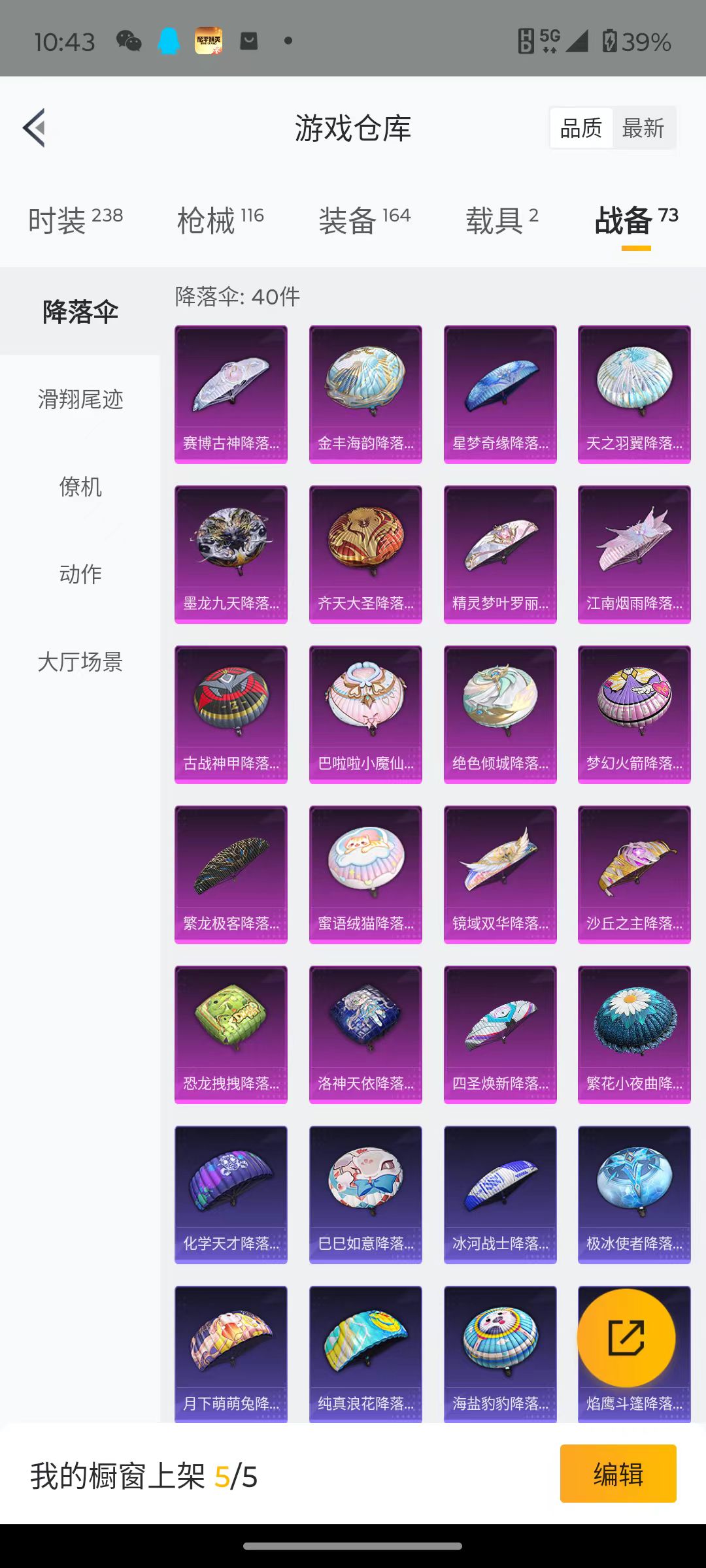Open 赛博古神 parachute item
The image size is (706, 1568).
tap(231, 394)
